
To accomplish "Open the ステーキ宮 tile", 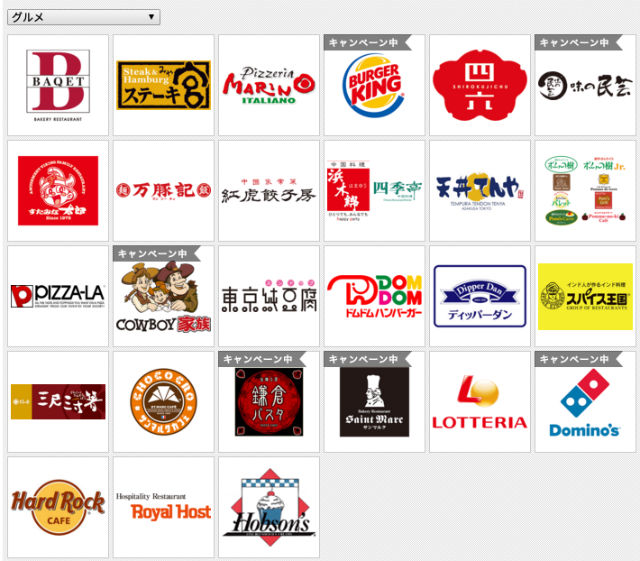I will (163, 86).
